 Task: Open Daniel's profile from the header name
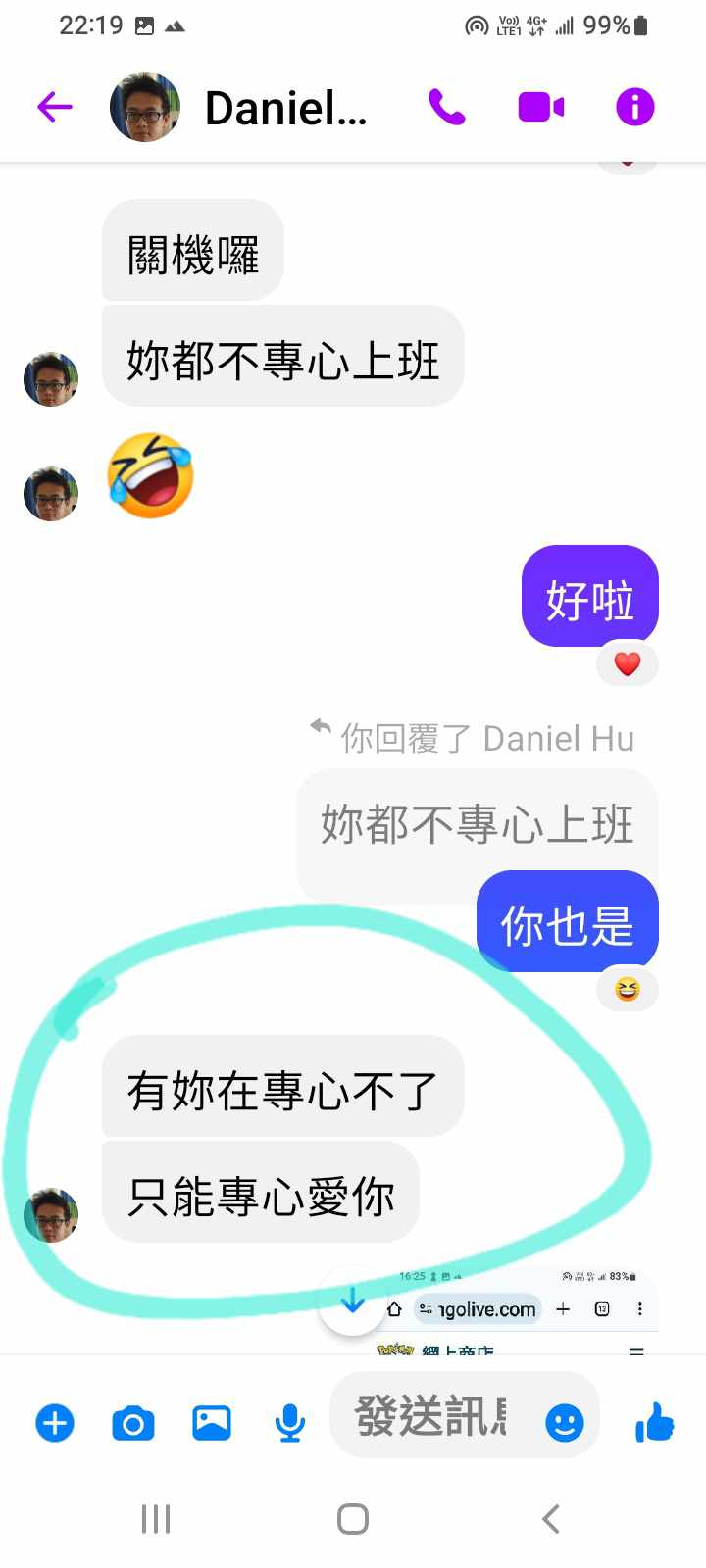click(285, 108)
